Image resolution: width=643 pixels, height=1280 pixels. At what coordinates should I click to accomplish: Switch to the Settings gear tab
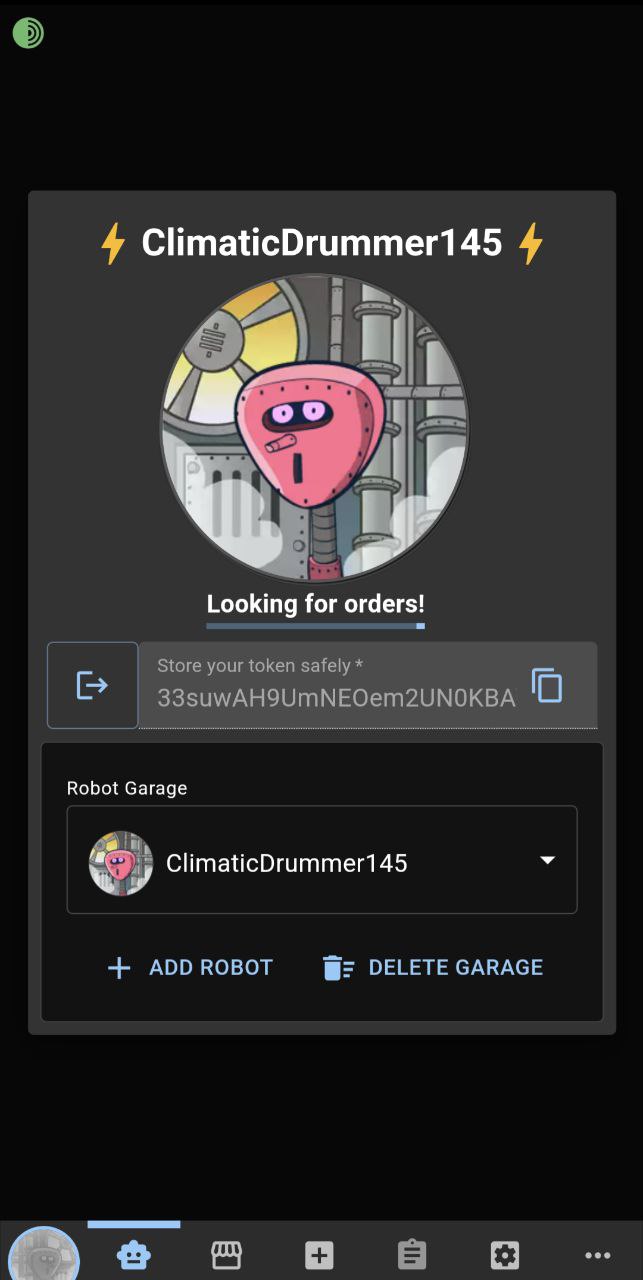(x=505, y=1254)
